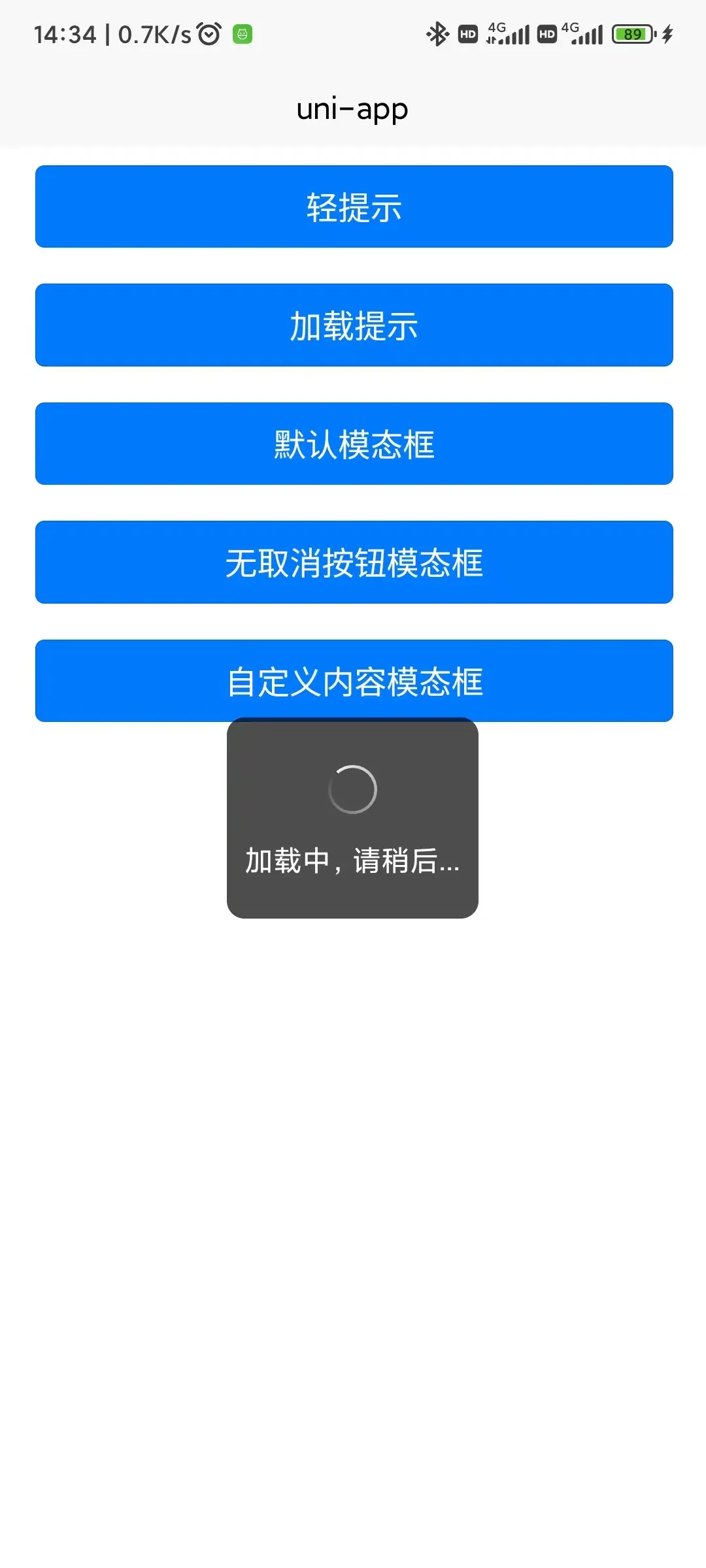Open the 默认模态框 dialog
This screenshot has width=706, height=1568.
[x=354, y=444]
